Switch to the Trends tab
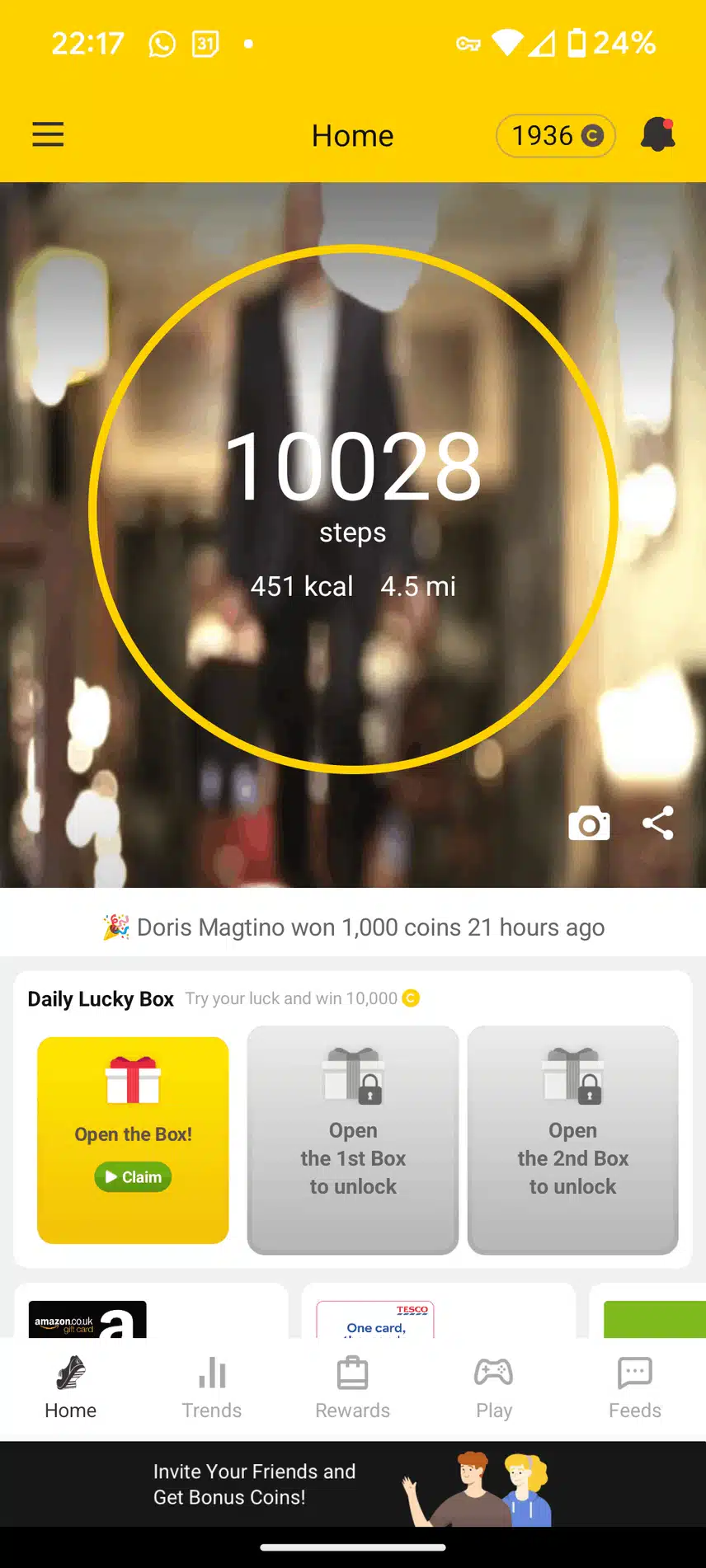This screenshot has height=1568, width=706. pos(212,1388)
